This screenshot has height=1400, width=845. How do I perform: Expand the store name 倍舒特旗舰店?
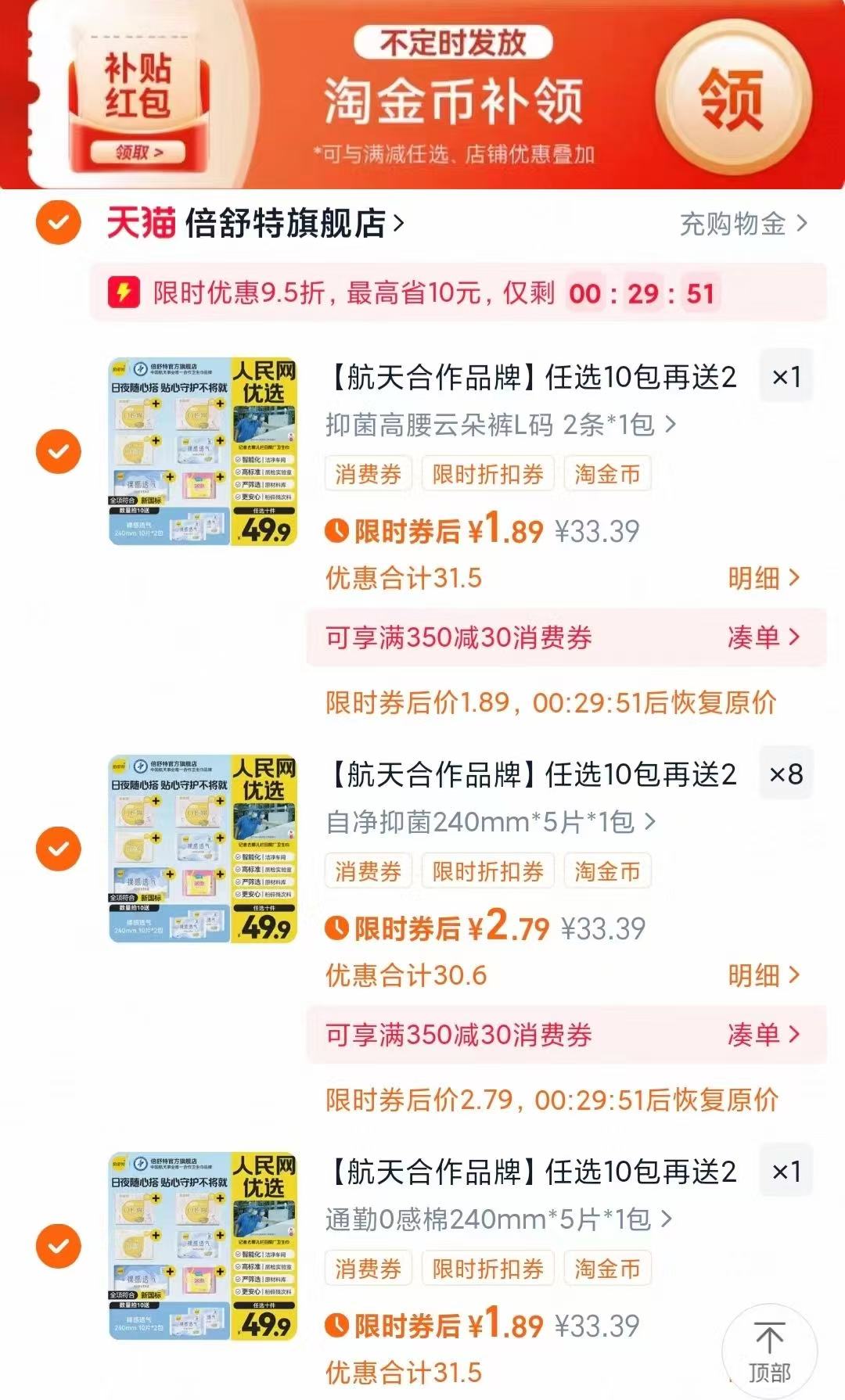[x=289, y=223]
